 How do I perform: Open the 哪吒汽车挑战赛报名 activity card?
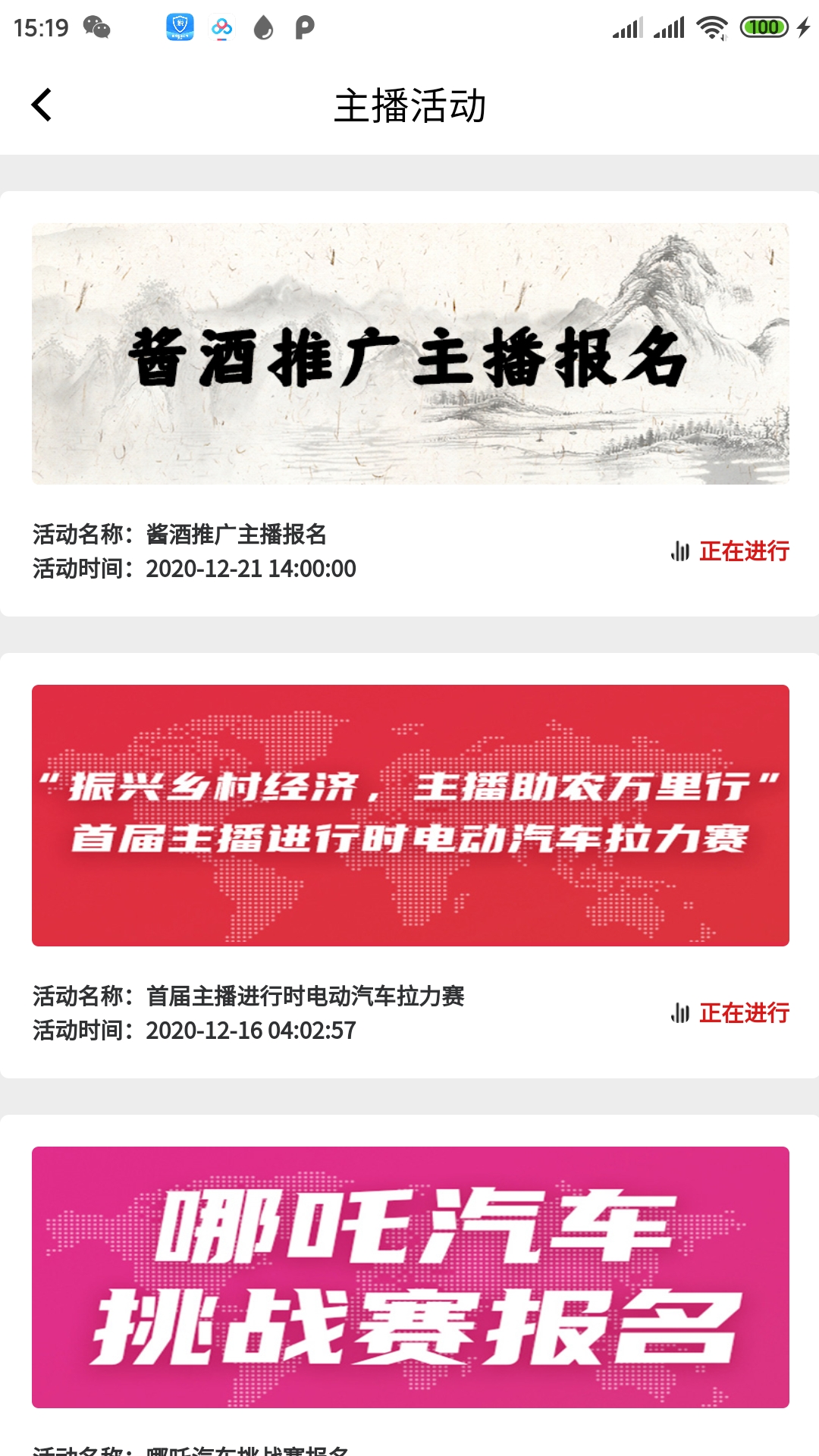click(x=409, y=1285)
